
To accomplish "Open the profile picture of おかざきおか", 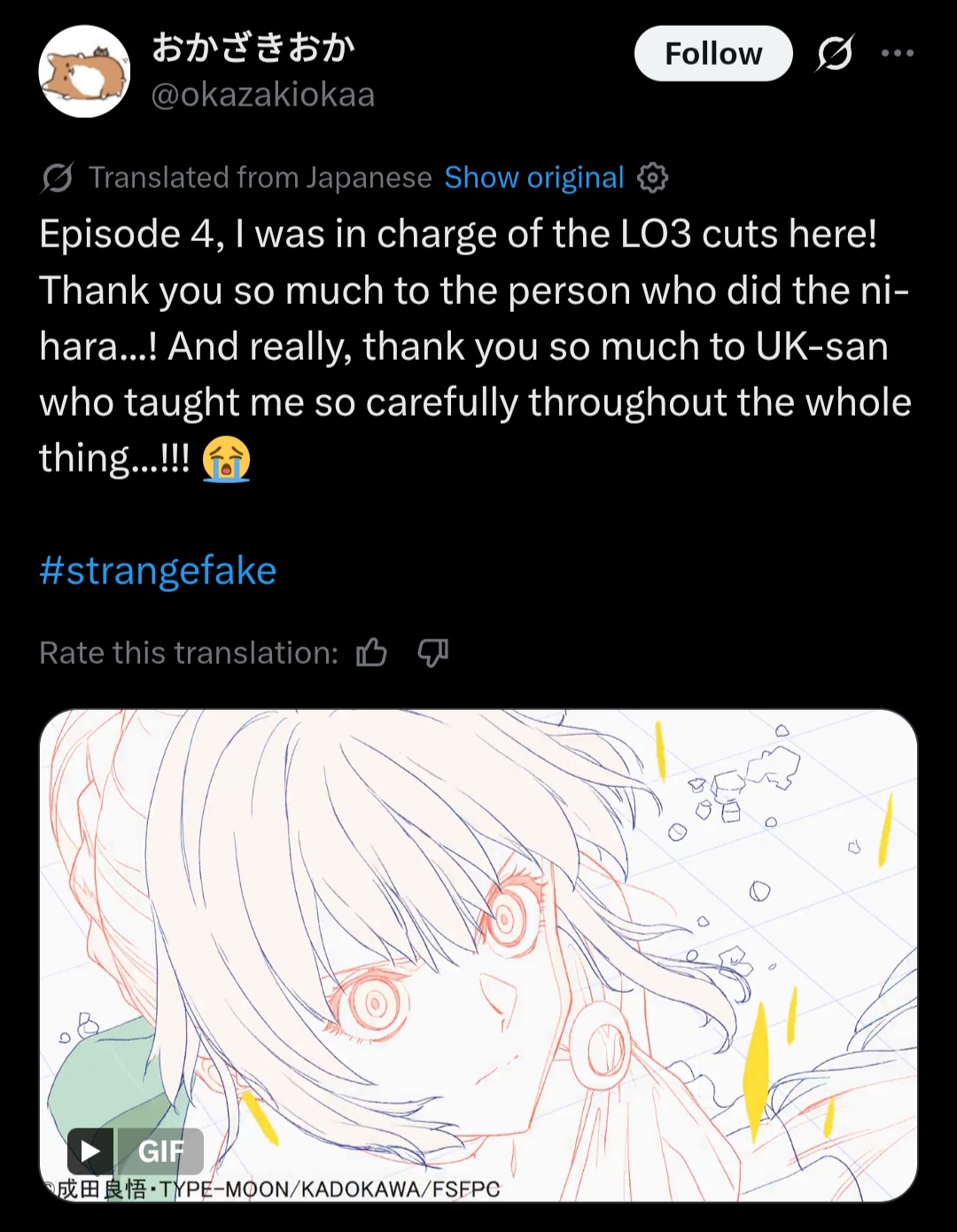I will point(84,71).
